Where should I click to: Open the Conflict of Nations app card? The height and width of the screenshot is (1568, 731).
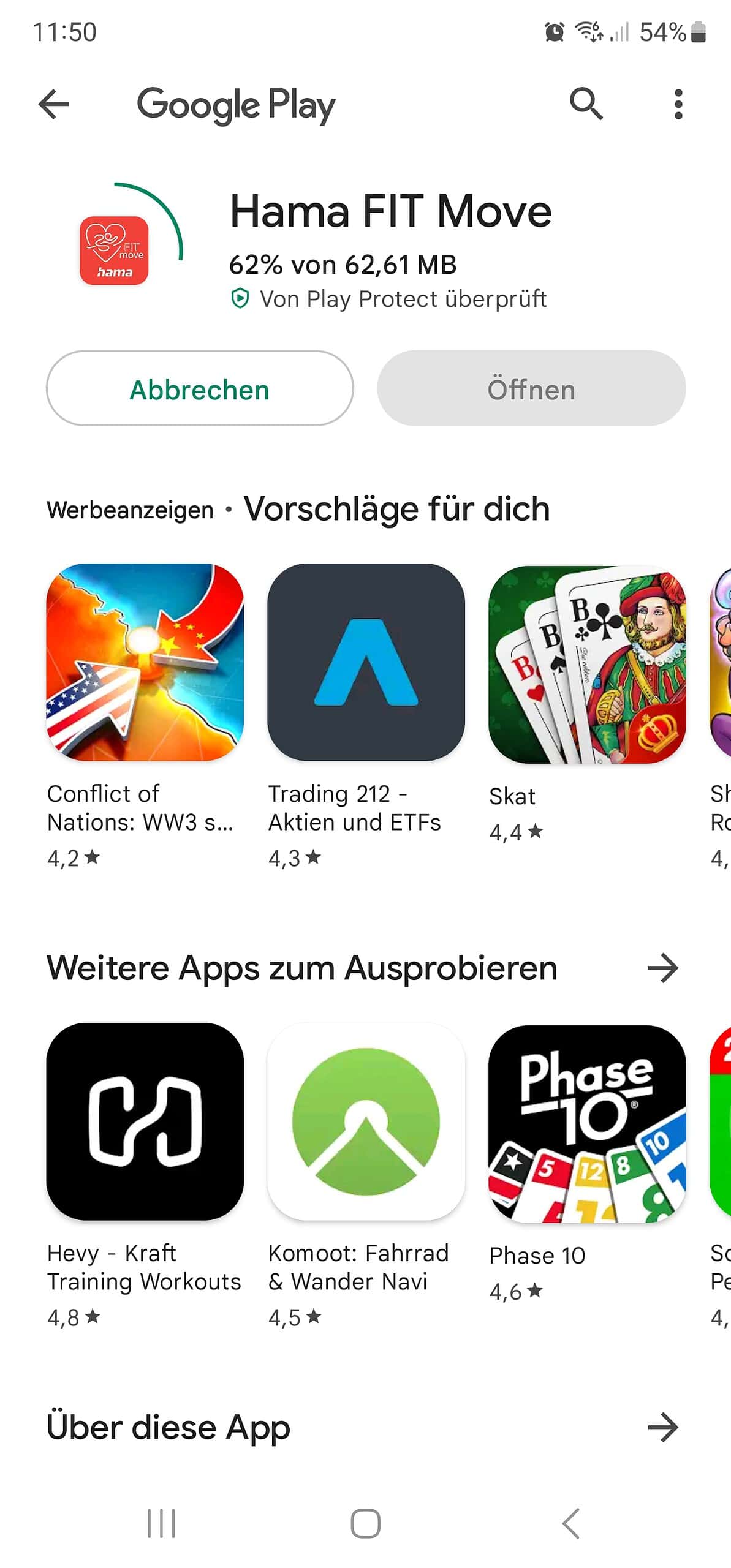tap(145, 662)
